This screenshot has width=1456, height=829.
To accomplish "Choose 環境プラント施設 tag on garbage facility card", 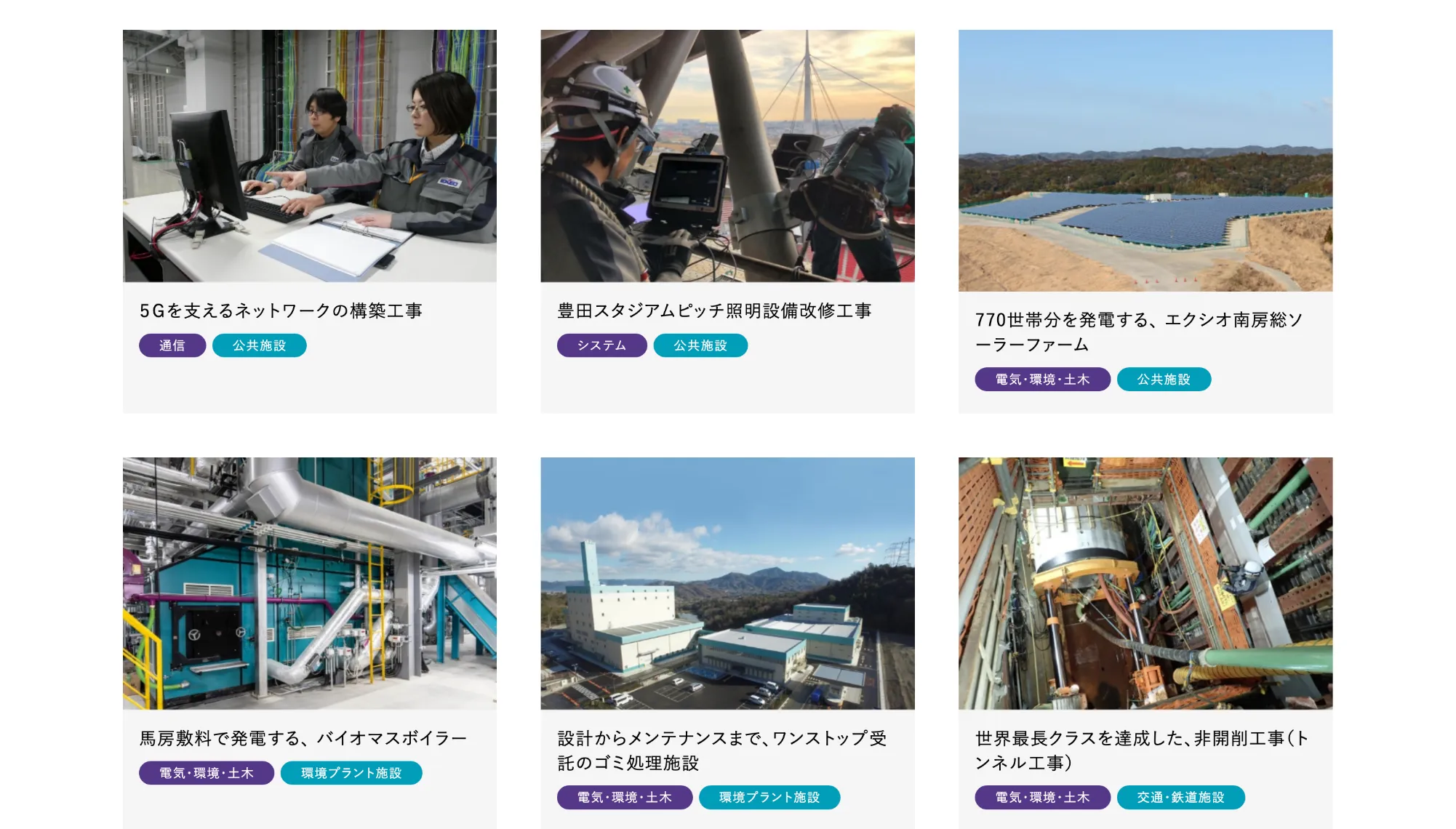I will (x=769, y=798).
